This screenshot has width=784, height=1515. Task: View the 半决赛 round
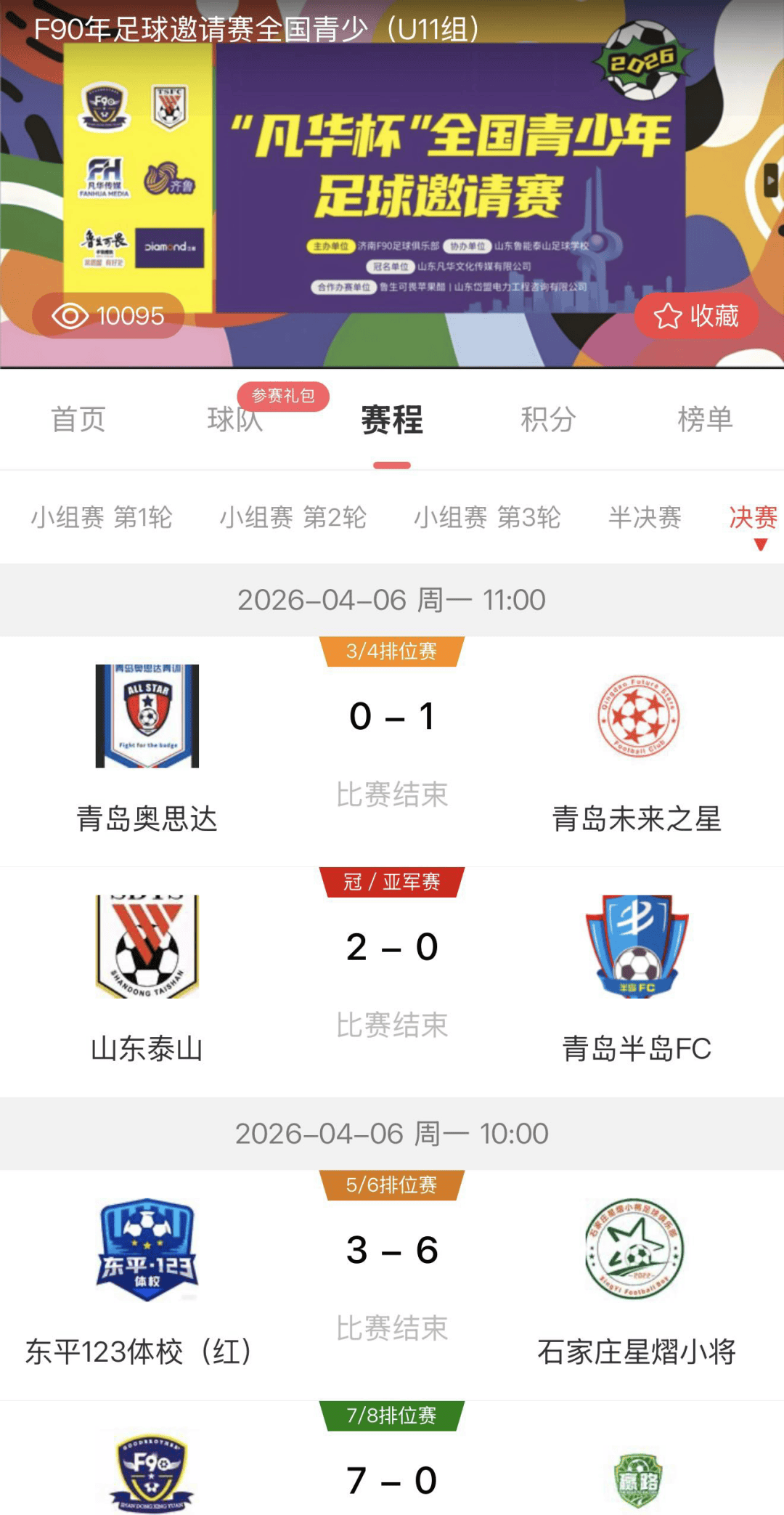tap(645, 517)
